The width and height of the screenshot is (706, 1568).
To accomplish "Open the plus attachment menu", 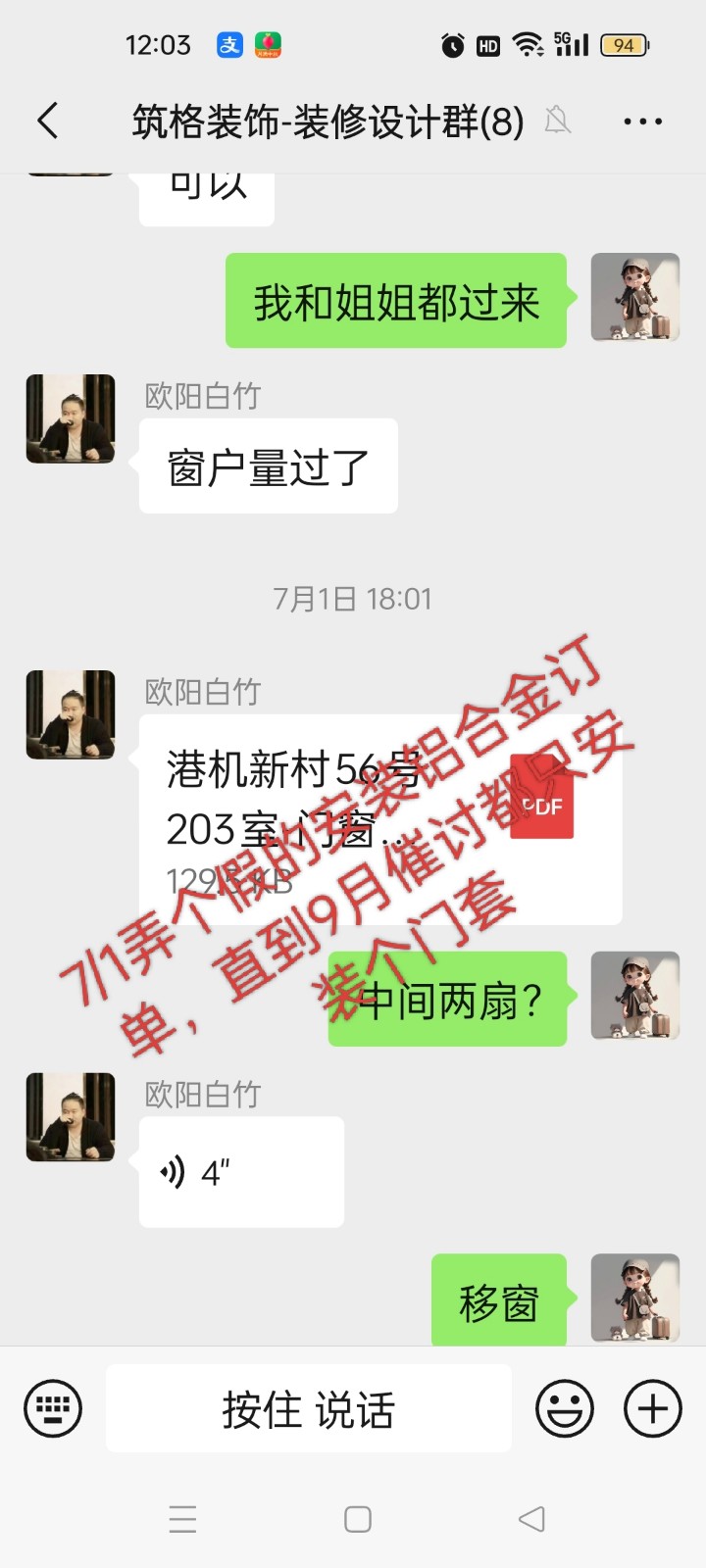I will point(653,1409).
